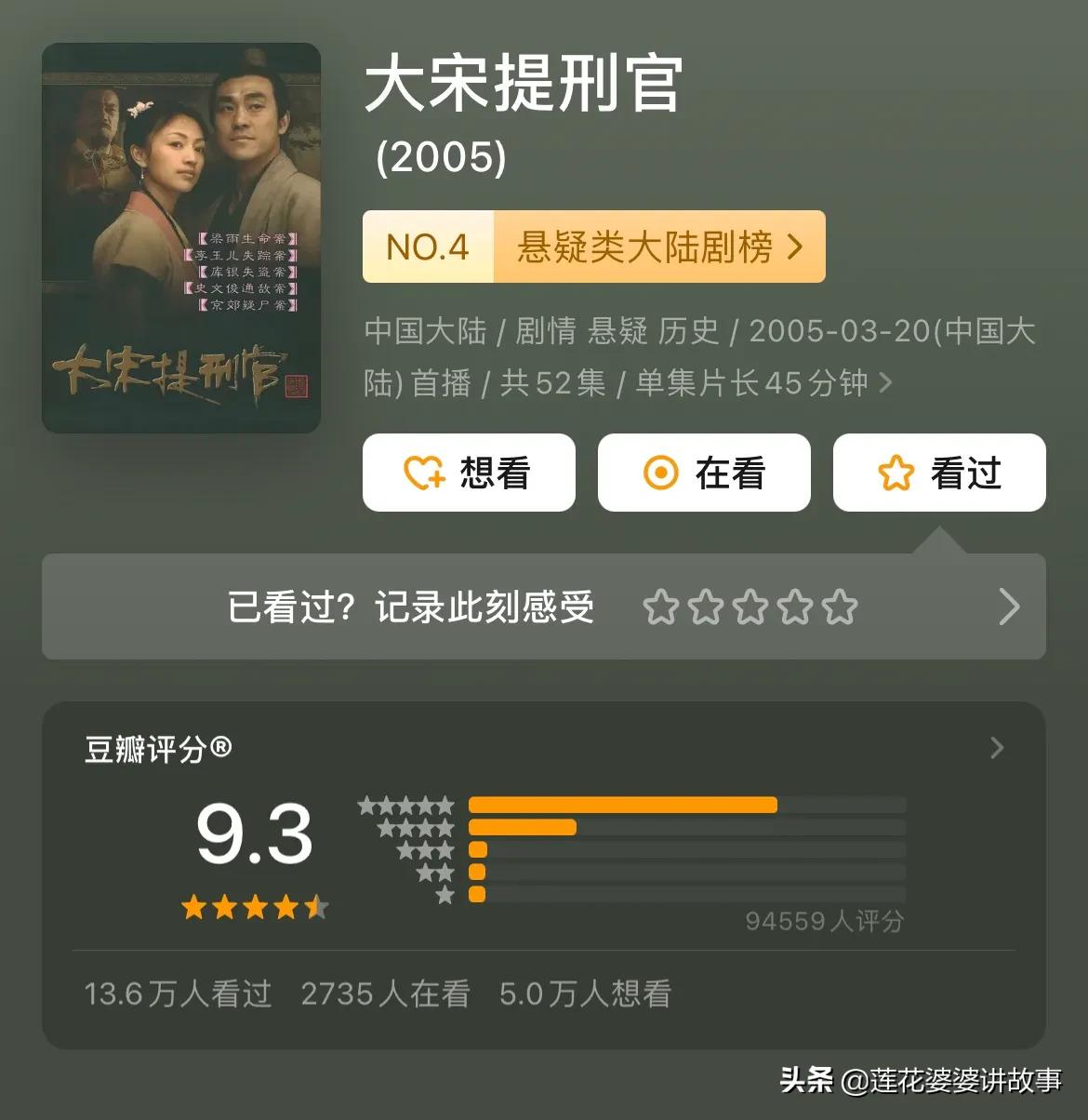Toggle 想看 status for the show
Image resolution: width=1088 pixels, height=1120 pixels.
coord(469,473)
